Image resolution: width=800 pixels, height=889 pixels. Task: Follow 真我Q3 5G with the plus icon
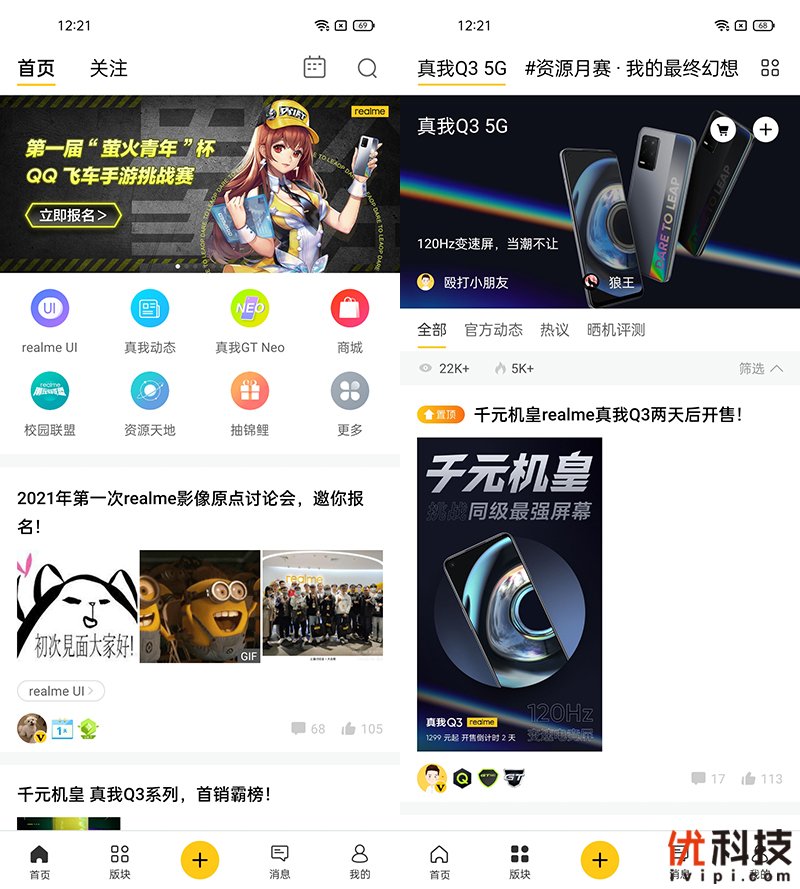(x=765, y=129)
